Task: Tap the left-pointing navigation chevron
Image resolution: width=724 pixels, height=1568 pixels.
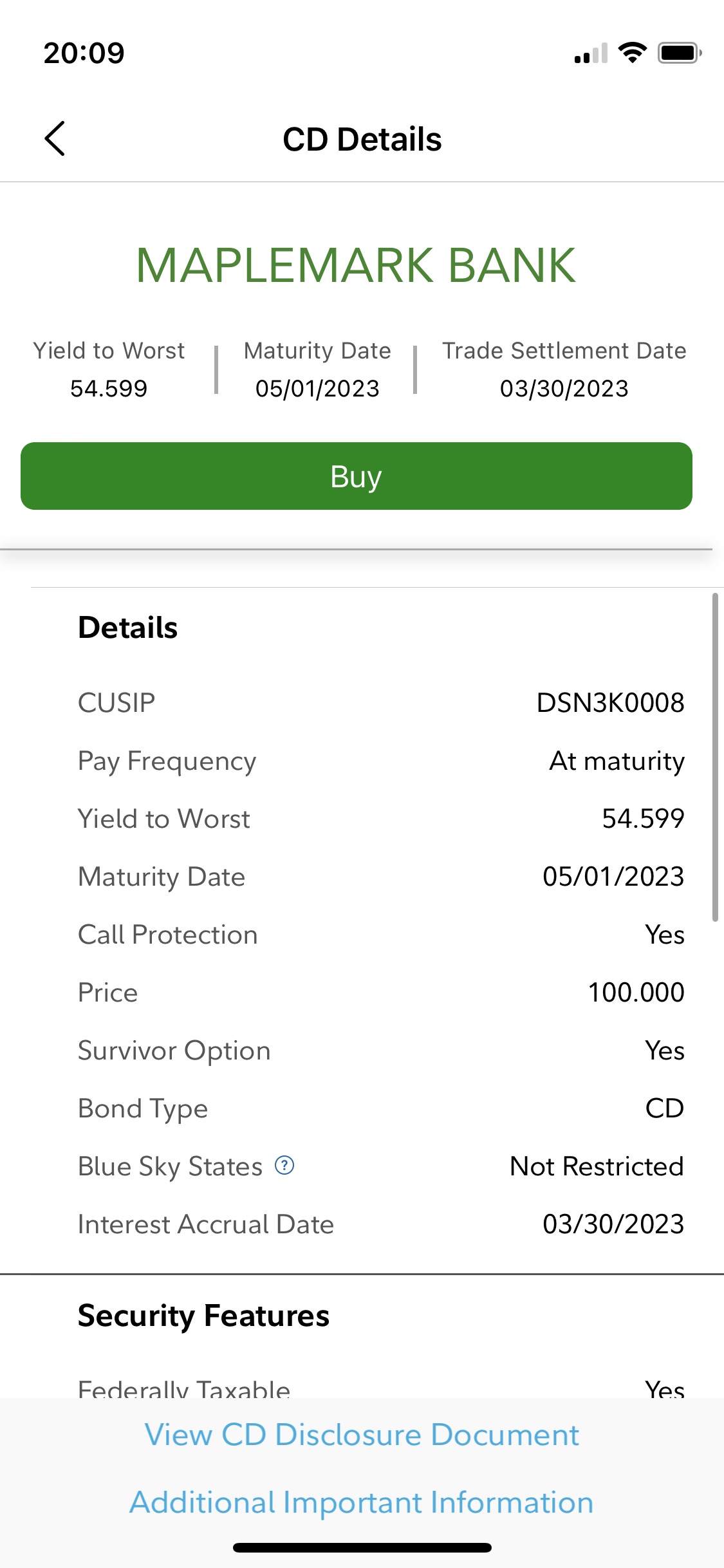Action: pos(55,138)
